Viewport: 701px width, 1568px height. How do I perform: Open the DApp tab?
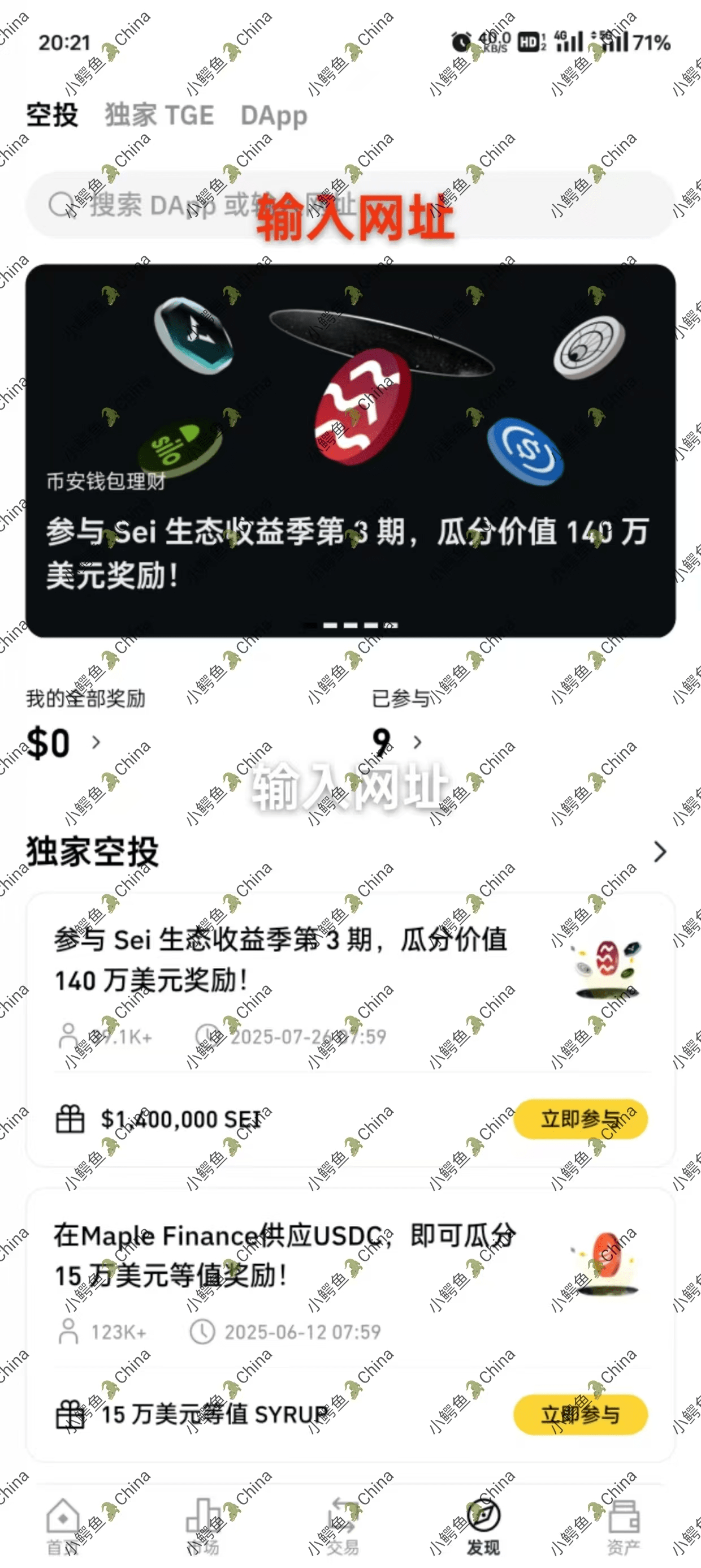pos(274,115)
